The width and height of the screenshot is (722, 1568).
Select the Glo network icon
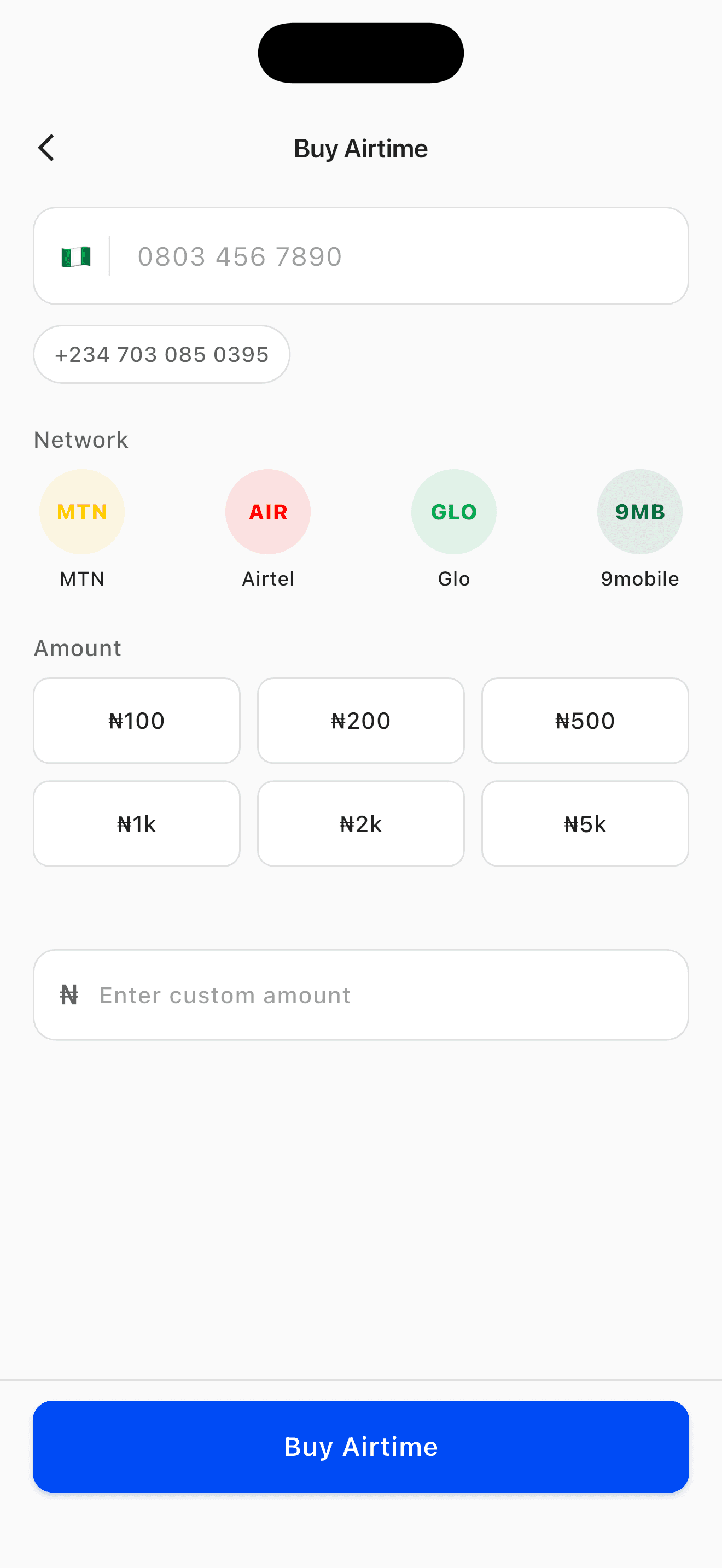click(x=453, y=511)
